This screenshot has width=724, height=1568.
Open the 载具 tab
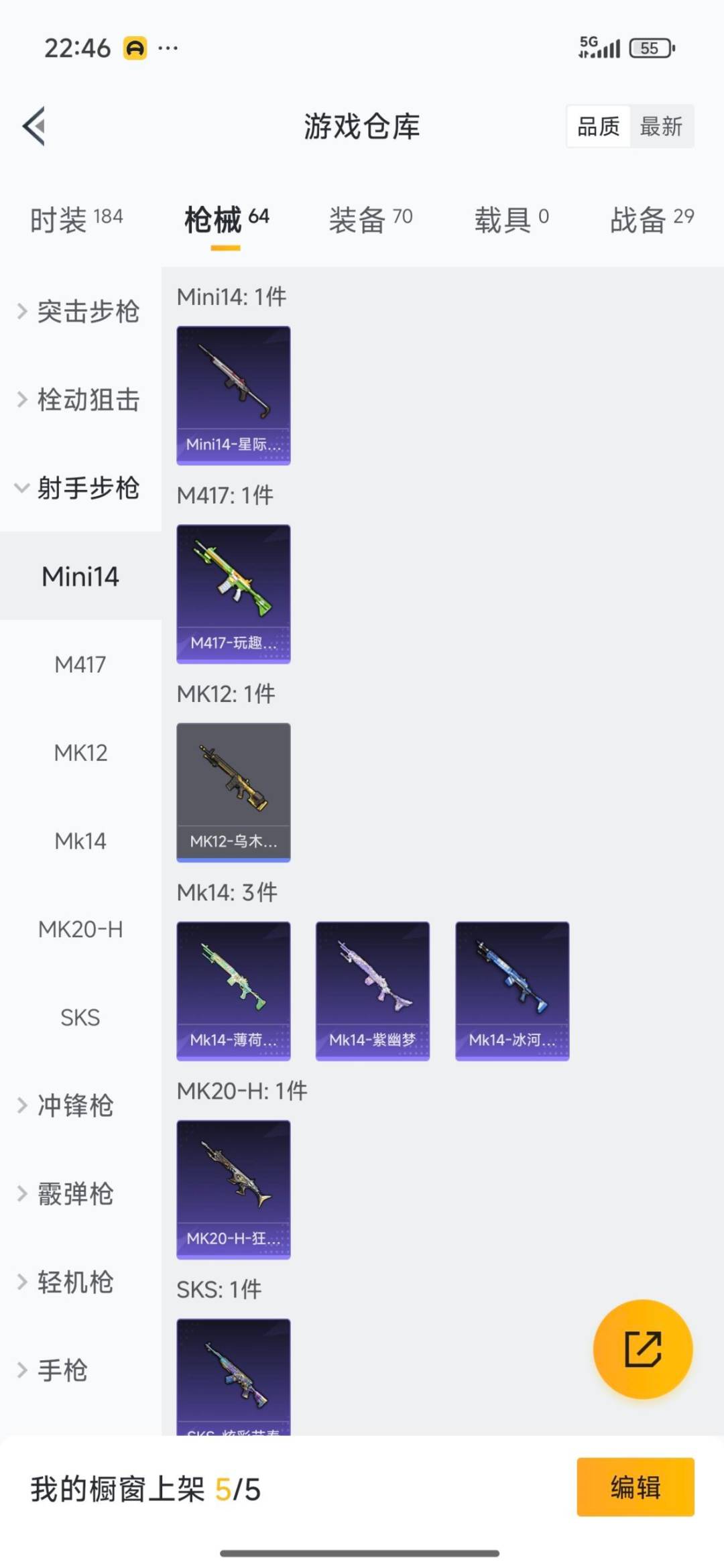point(511,219)
